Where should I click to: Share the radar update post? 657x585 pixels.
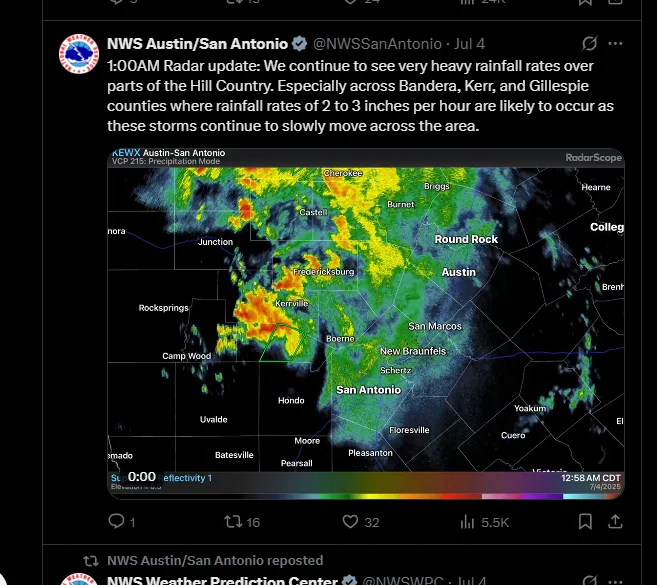click(x=617, y=521)
